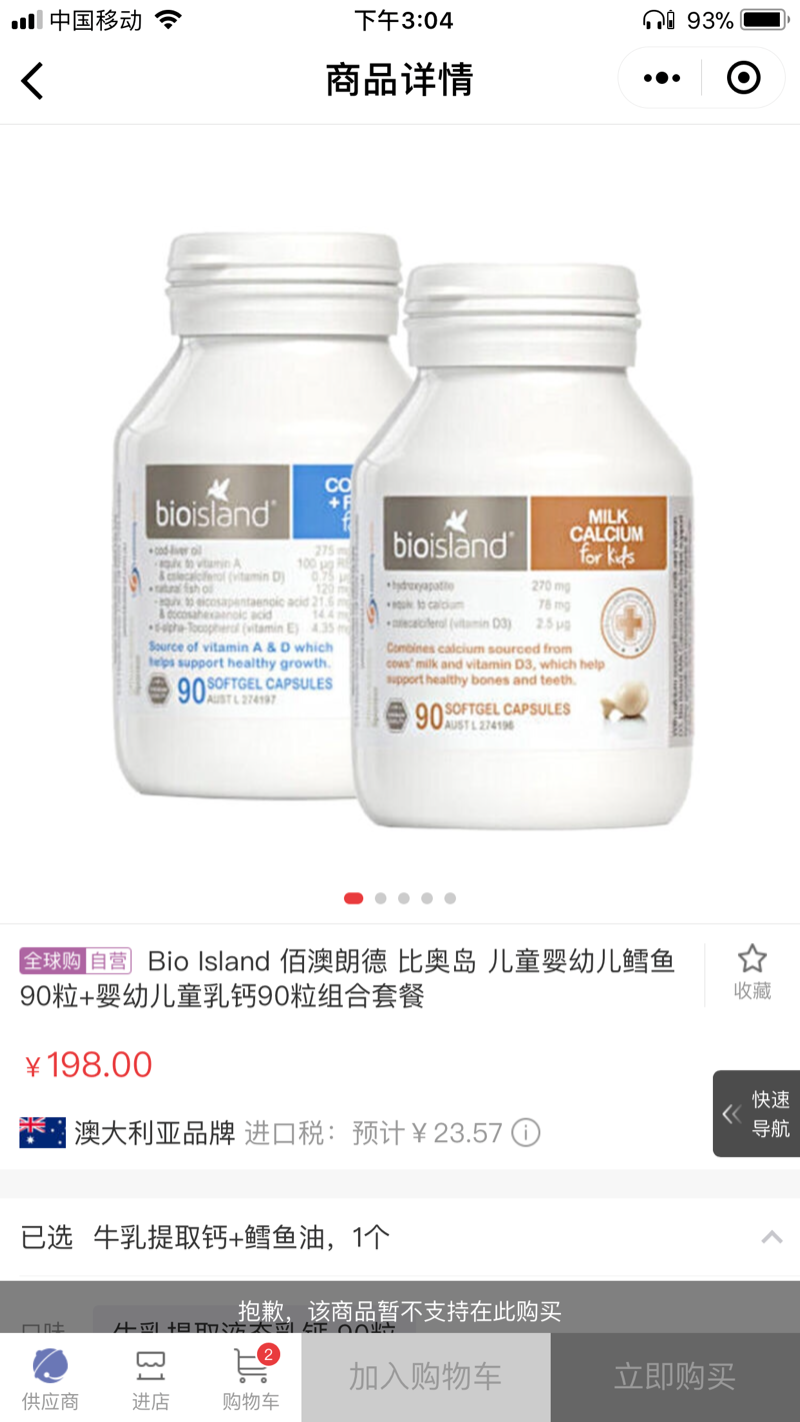Close the mini program with the circle icon
Viewport: 800px width, 1422px height.
(x=743, y=78)
